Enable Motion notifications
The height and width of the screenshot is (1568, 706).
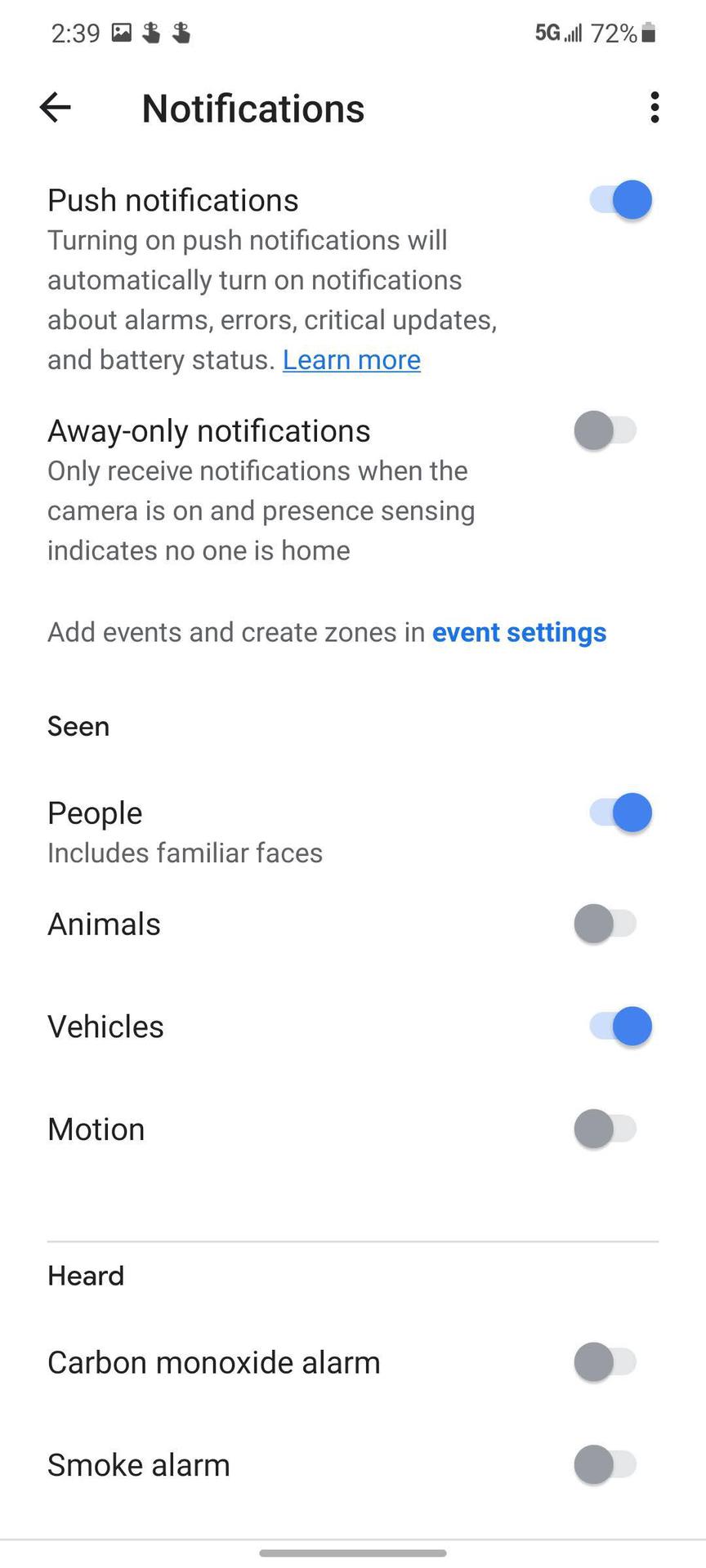tap(605, 1129)
